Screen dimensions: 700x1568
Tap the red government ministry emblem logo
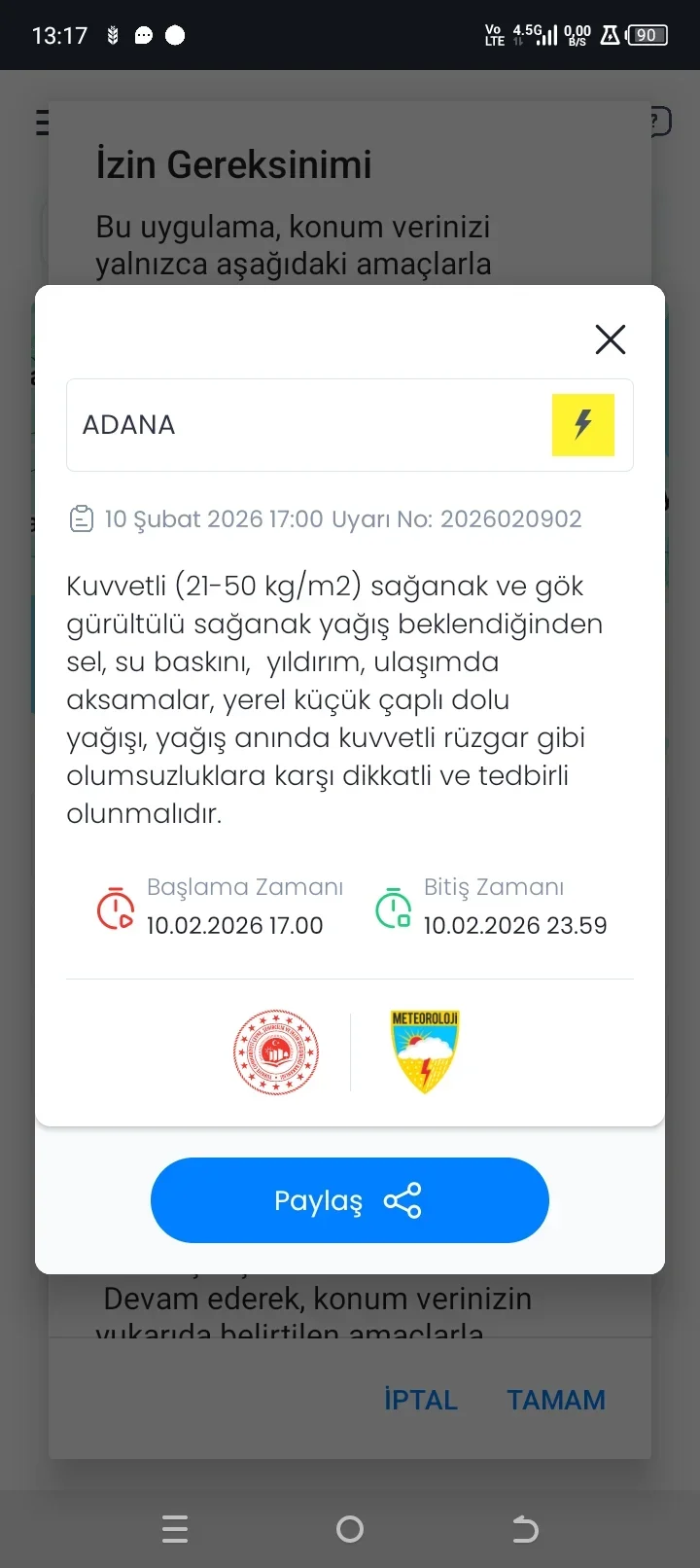tap(276, 1051)
